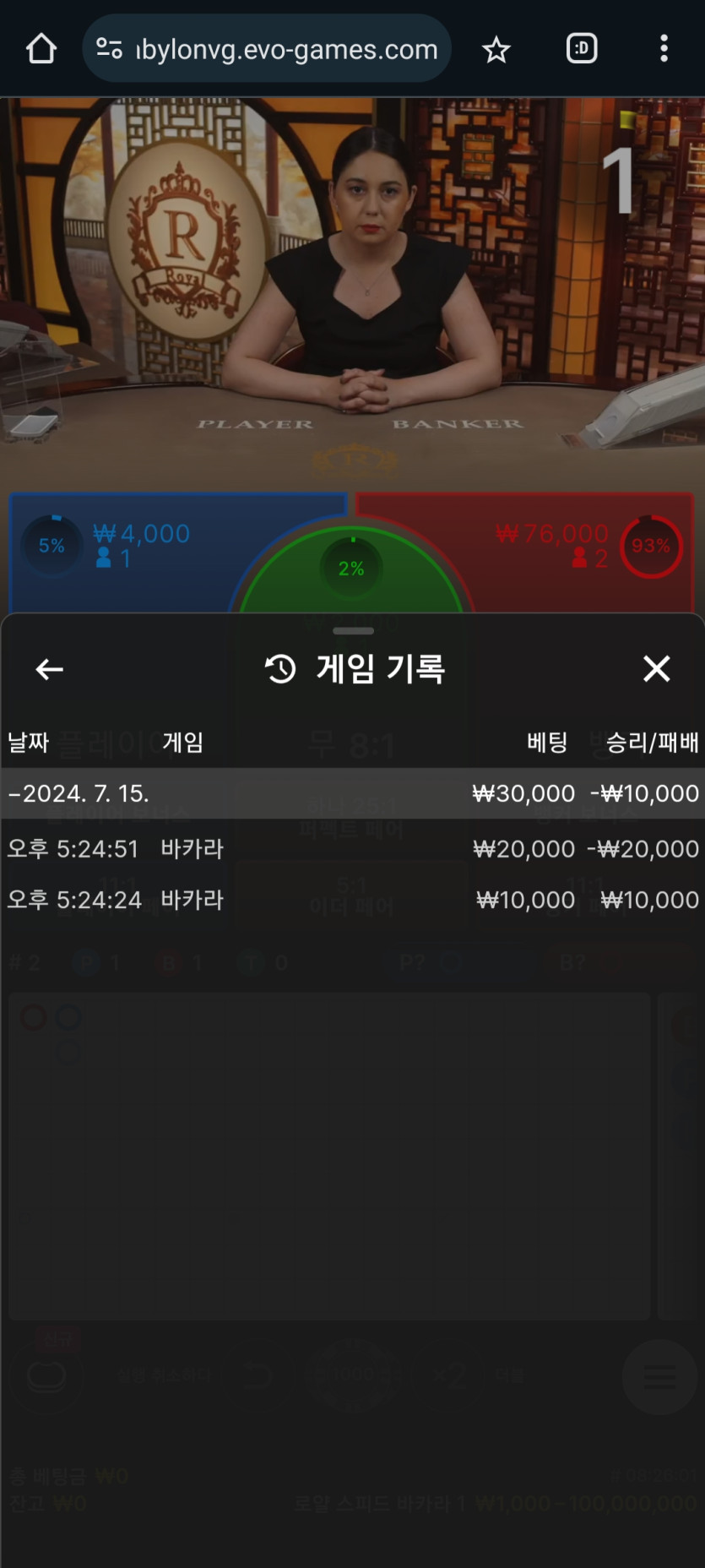Viewport: 705px width, 1568px height.
Task: Open the 5:24:24 baccarat record
Action: tap(352, 900)
